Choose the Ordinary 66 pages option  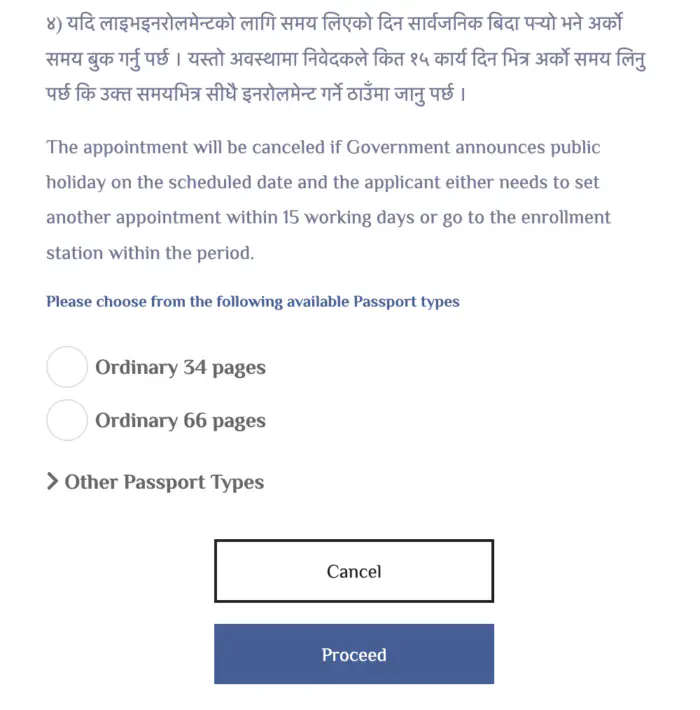pos(67,420)
